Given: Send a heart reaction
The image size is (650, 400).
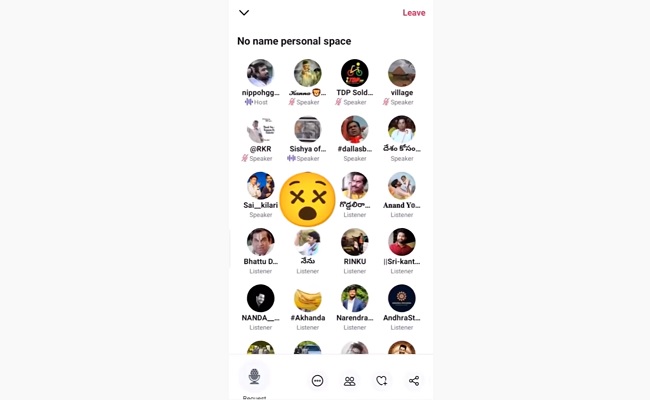Looking at the screenshot, I should [x=381, y=381].
